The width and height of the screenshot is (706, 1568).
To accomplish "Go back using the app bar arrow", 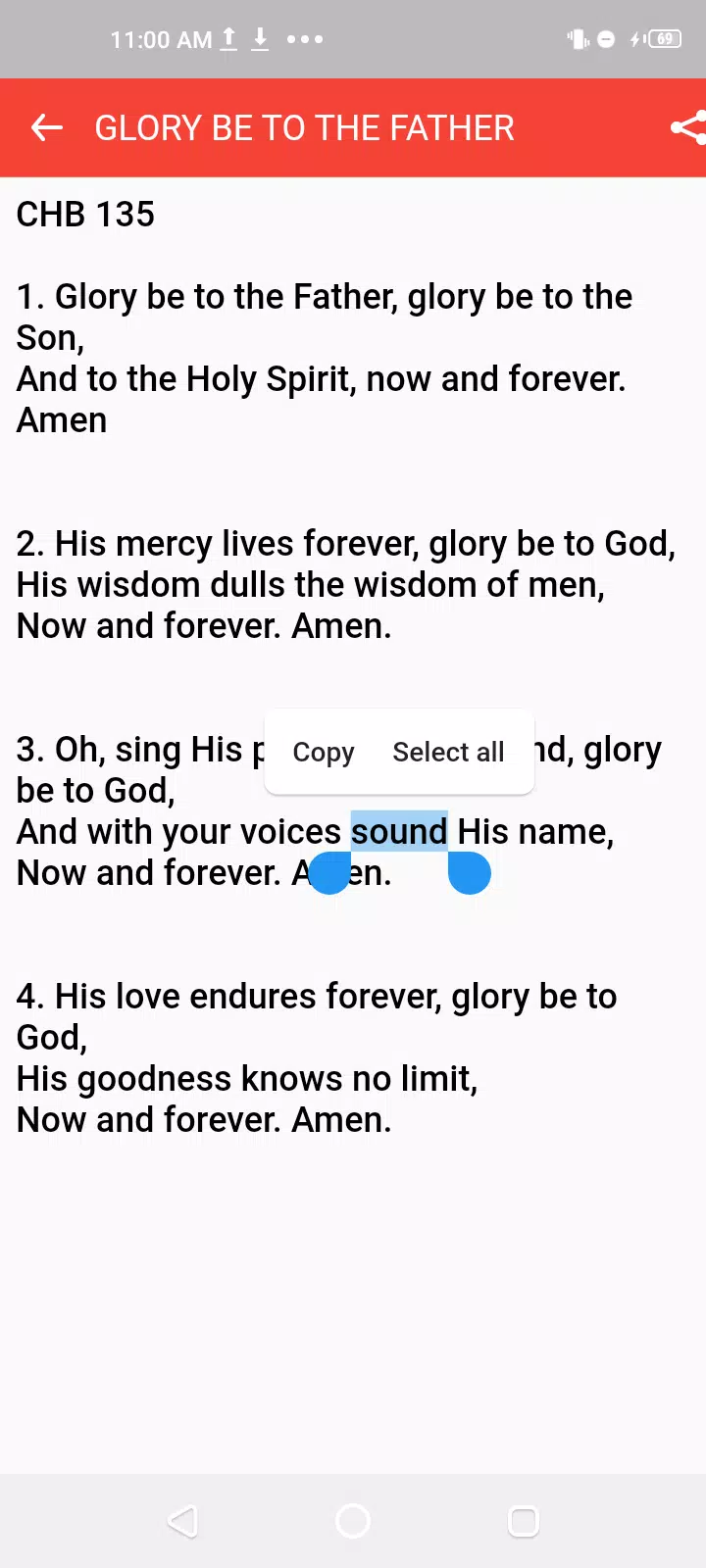I will [46, 127].
